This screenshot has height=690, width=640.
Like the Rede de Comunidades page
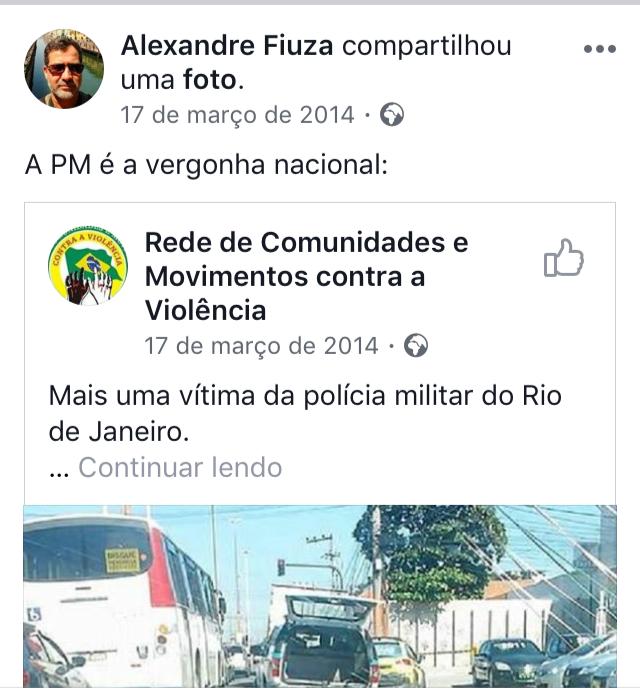tap(564, 258)
